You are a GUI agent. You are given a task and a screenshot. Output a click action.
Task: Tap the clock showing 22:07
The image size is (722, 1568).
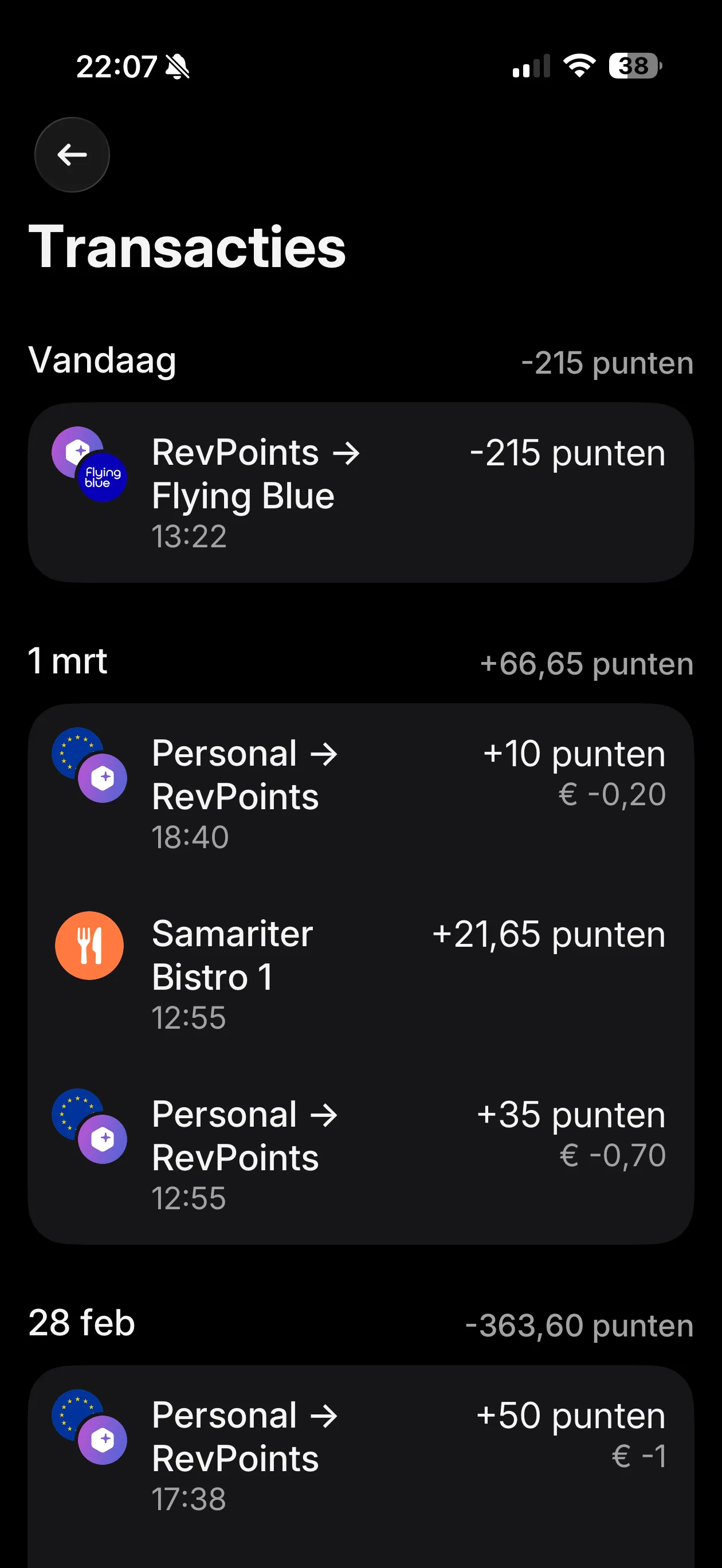(x=116, y=67)
